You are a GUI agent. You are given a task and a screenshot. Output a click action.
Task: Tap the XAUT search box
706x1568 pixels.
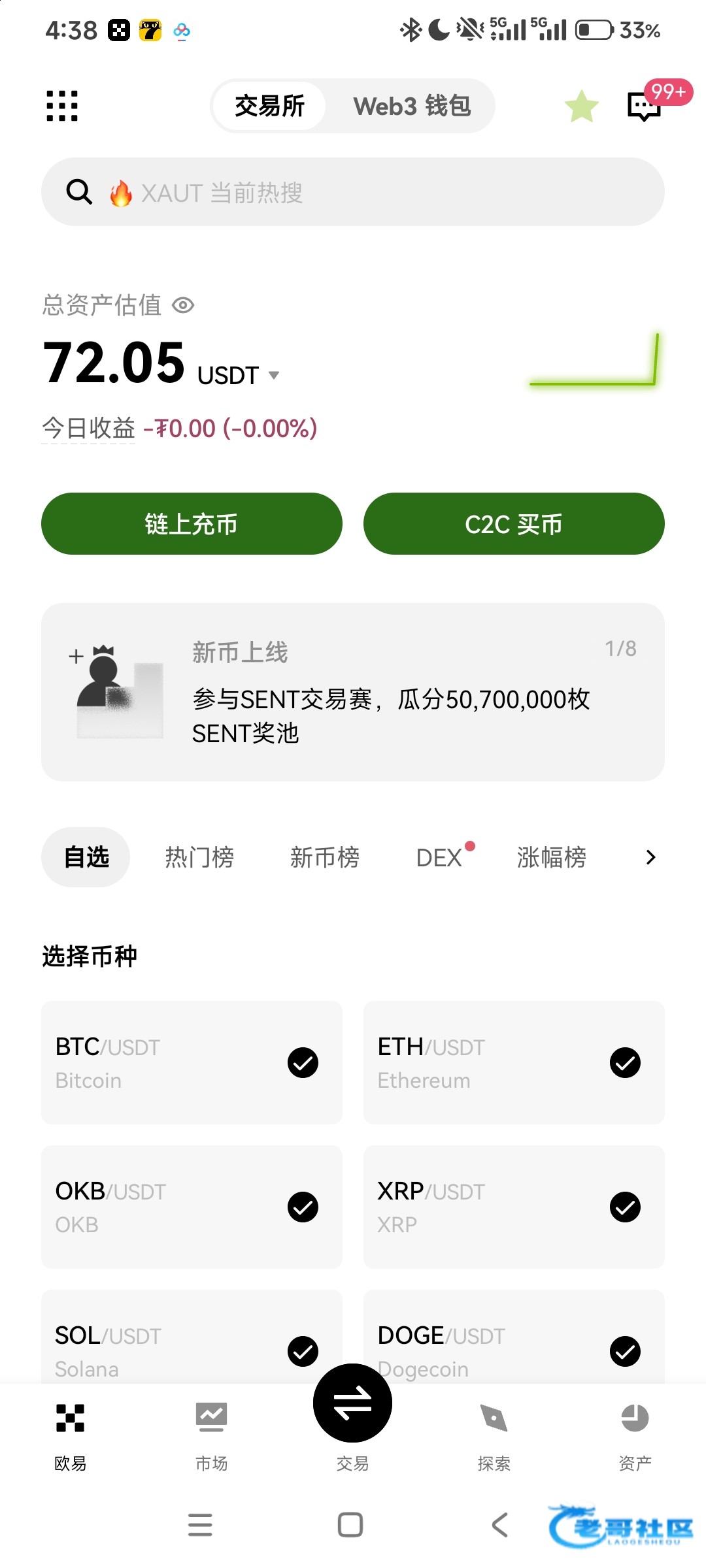point(353,192)
